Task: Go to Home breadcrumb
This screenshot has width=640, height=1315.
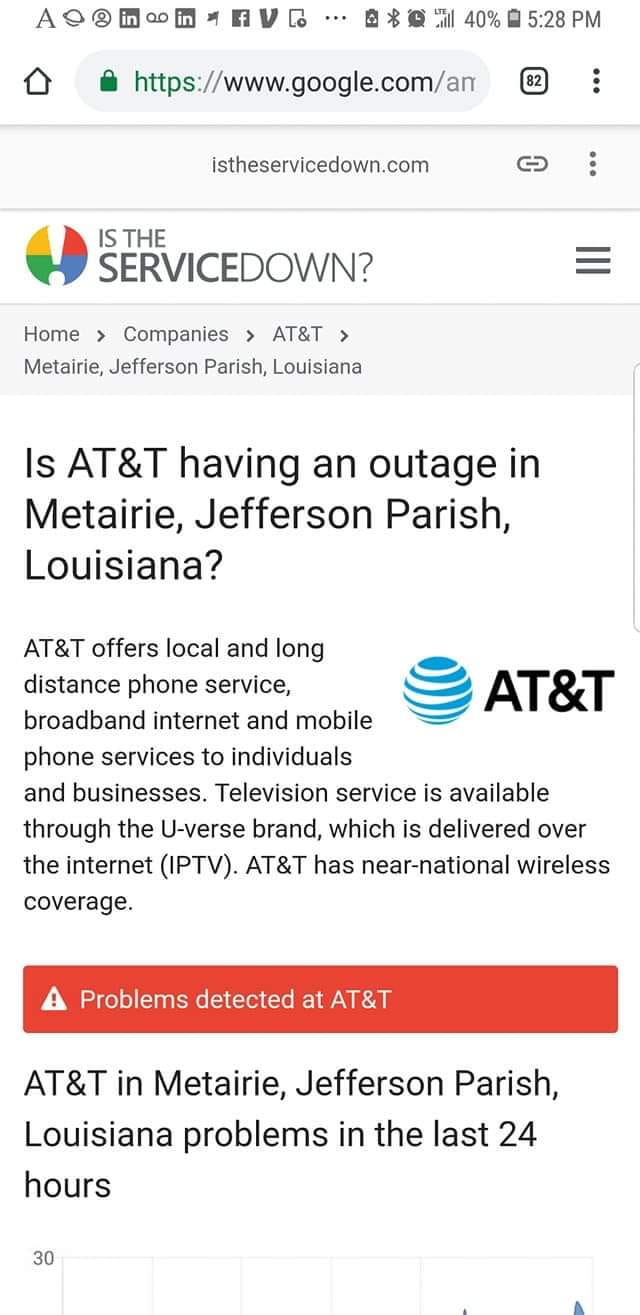Action: point(51,334)
